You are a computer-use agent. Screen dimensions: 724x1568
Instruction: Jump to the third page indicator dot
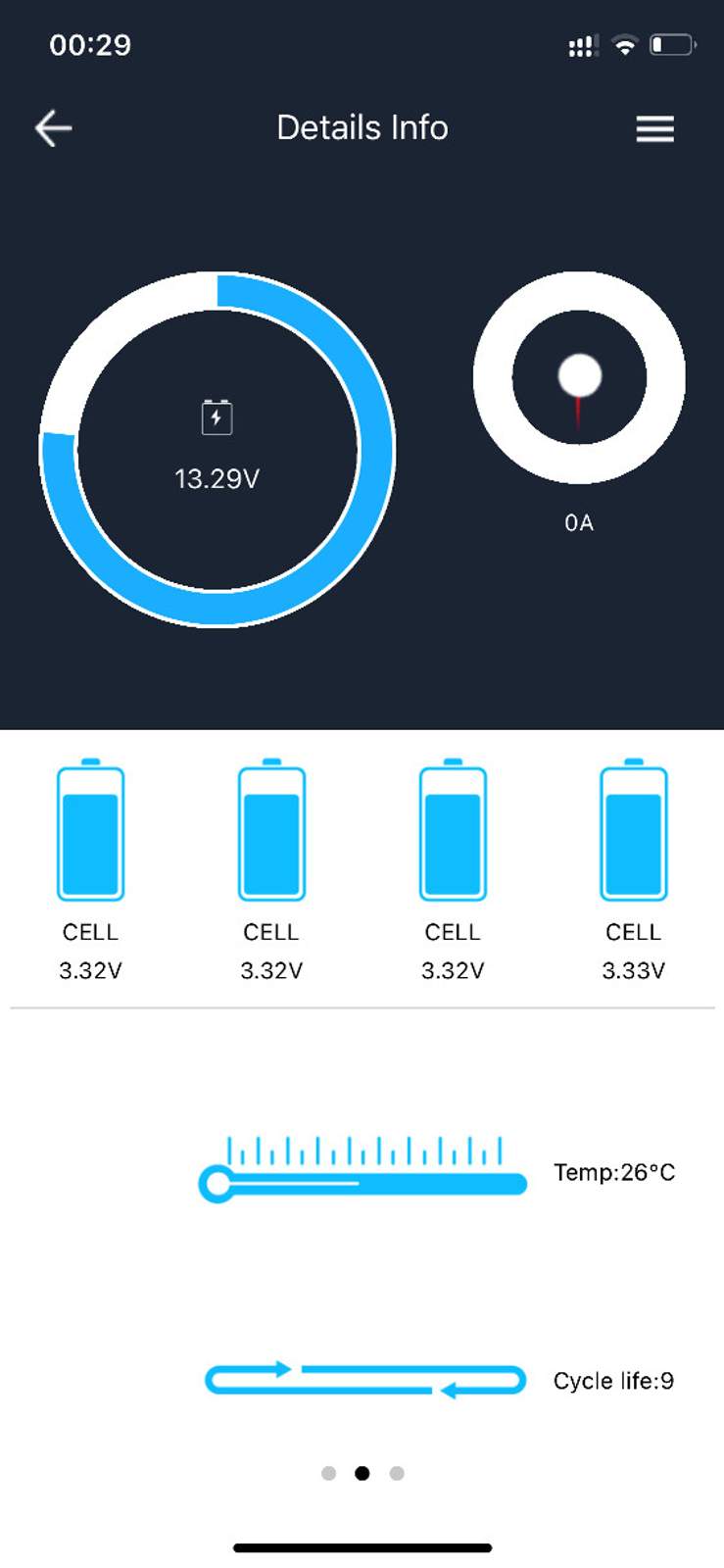397,1473
